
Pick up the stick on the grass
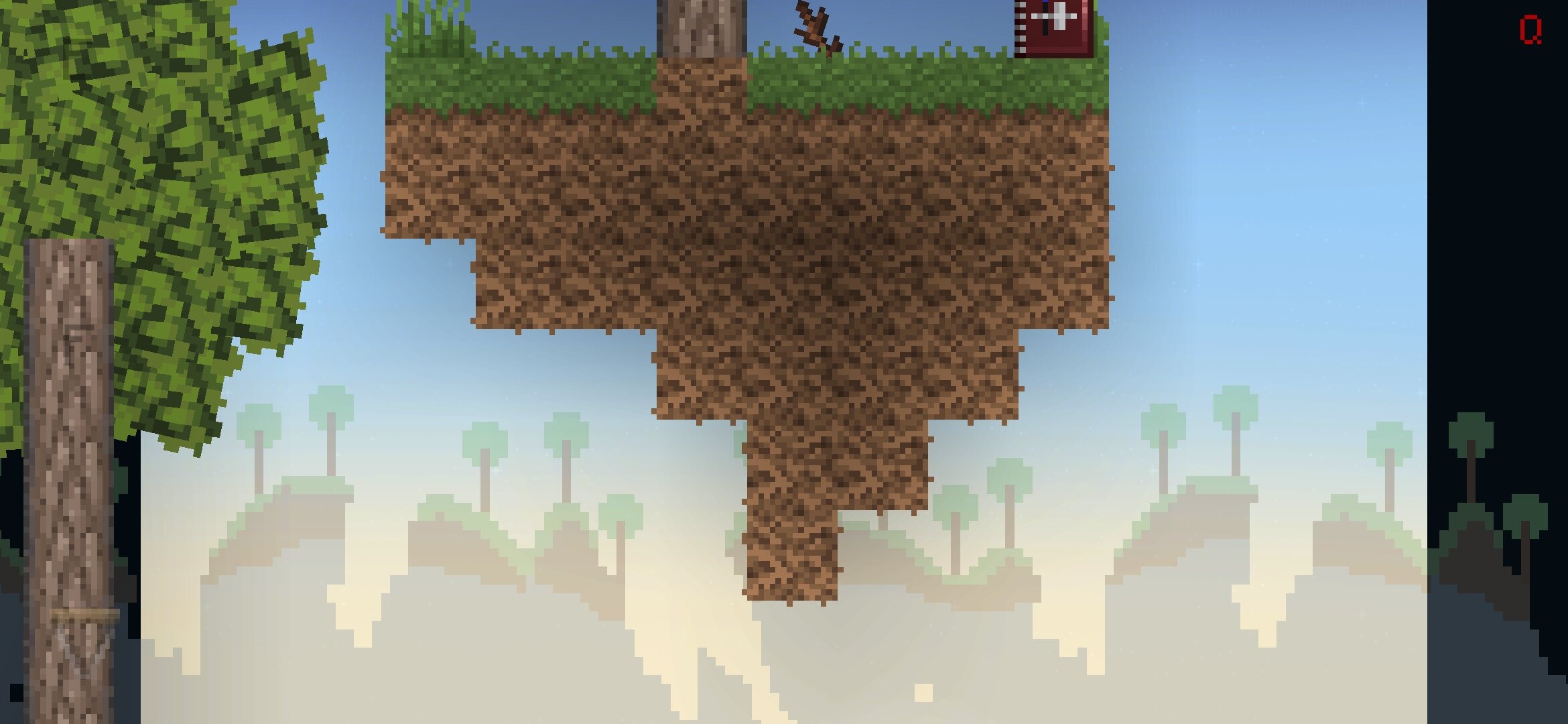point(817,29)
